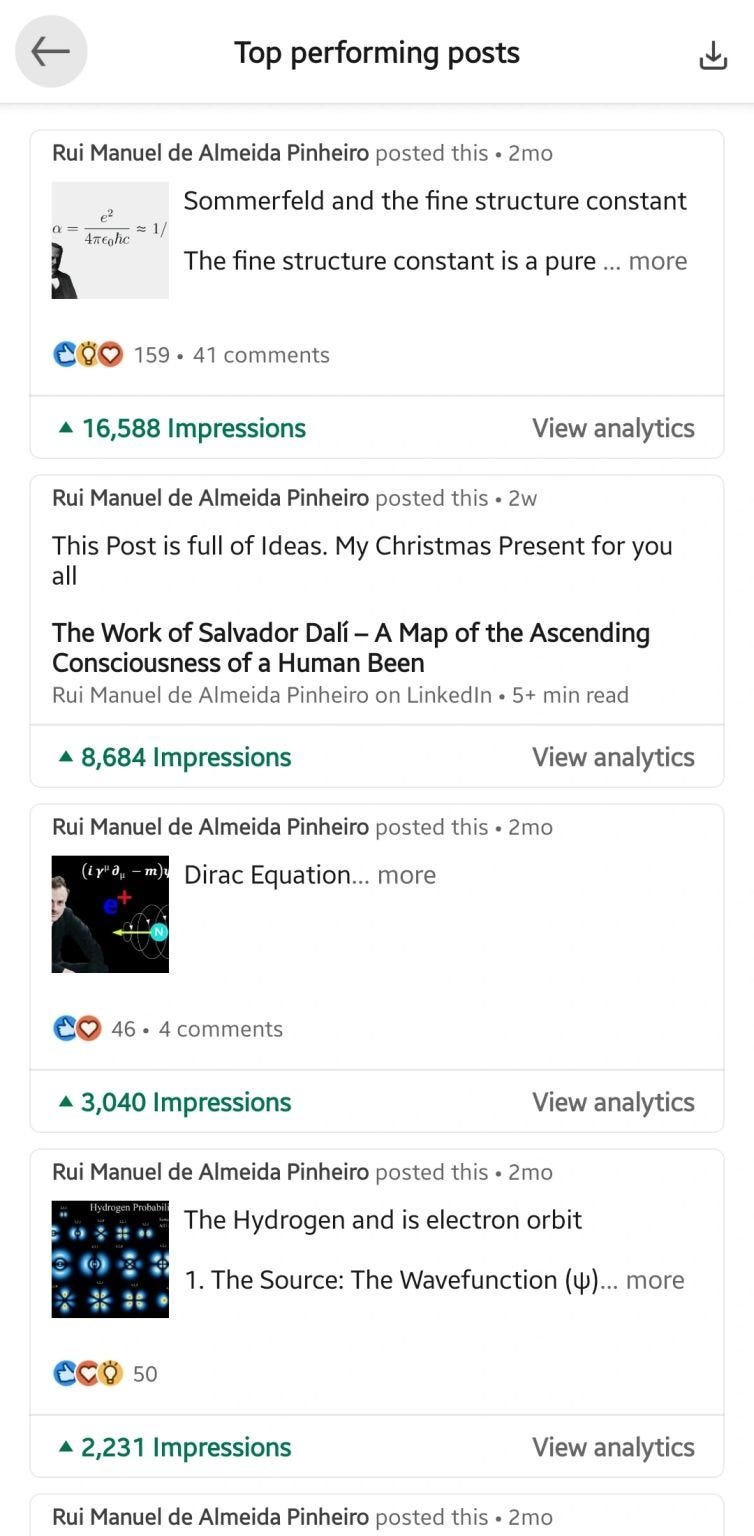This screenshot has height=1536, width=754.
Task: Open the 41 comments on Sommerfeld post
Action: pyautogui.click(x=261, y=355)
